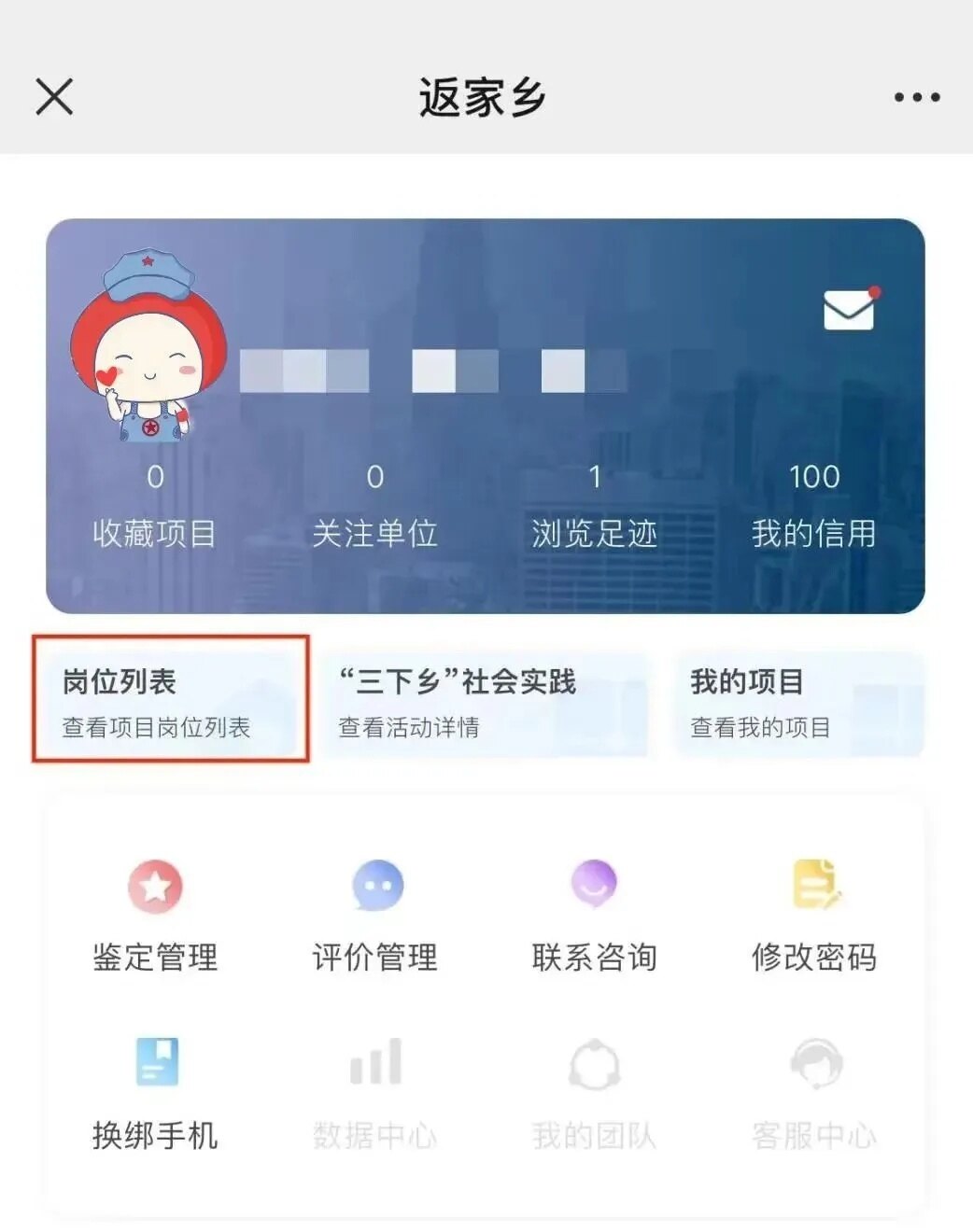Screen dimensions: 973x1232
Task: Close the 返家乡 mini program
Action: click(x=54, y=96)
